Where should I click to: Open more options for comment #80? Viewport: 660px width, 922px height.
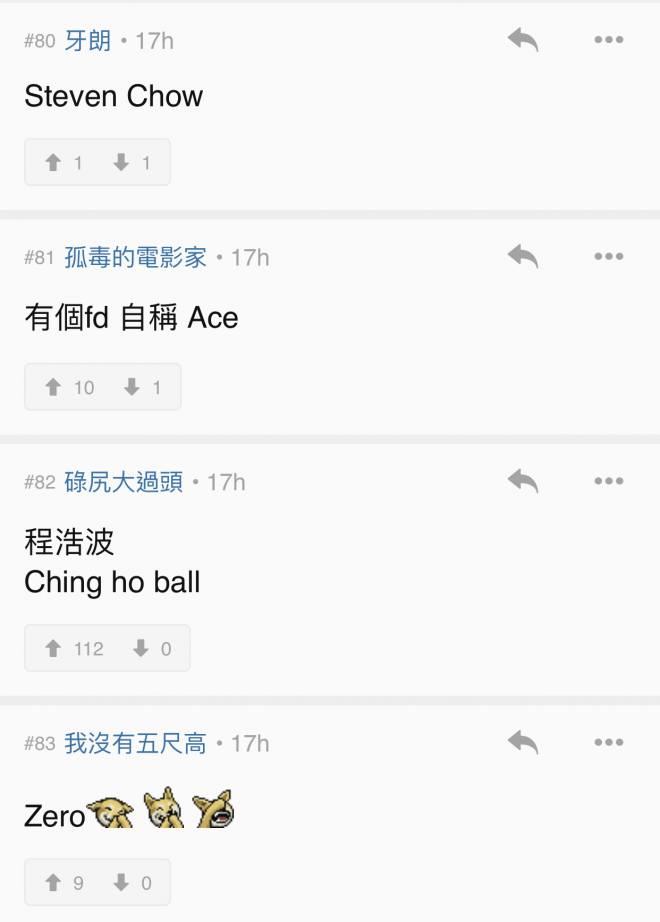(609, 40)
